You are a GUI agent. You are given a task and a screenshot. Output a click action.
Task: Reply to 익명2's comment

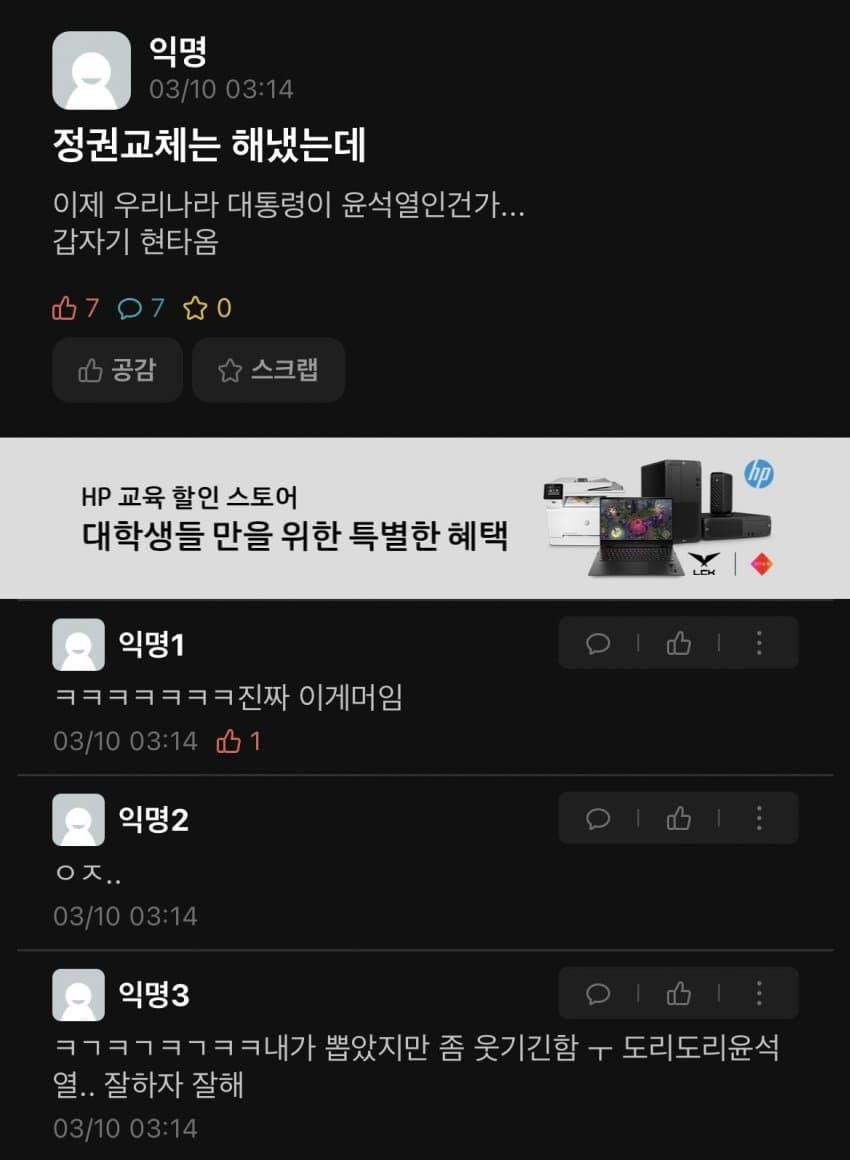click(x=598, y=819)
